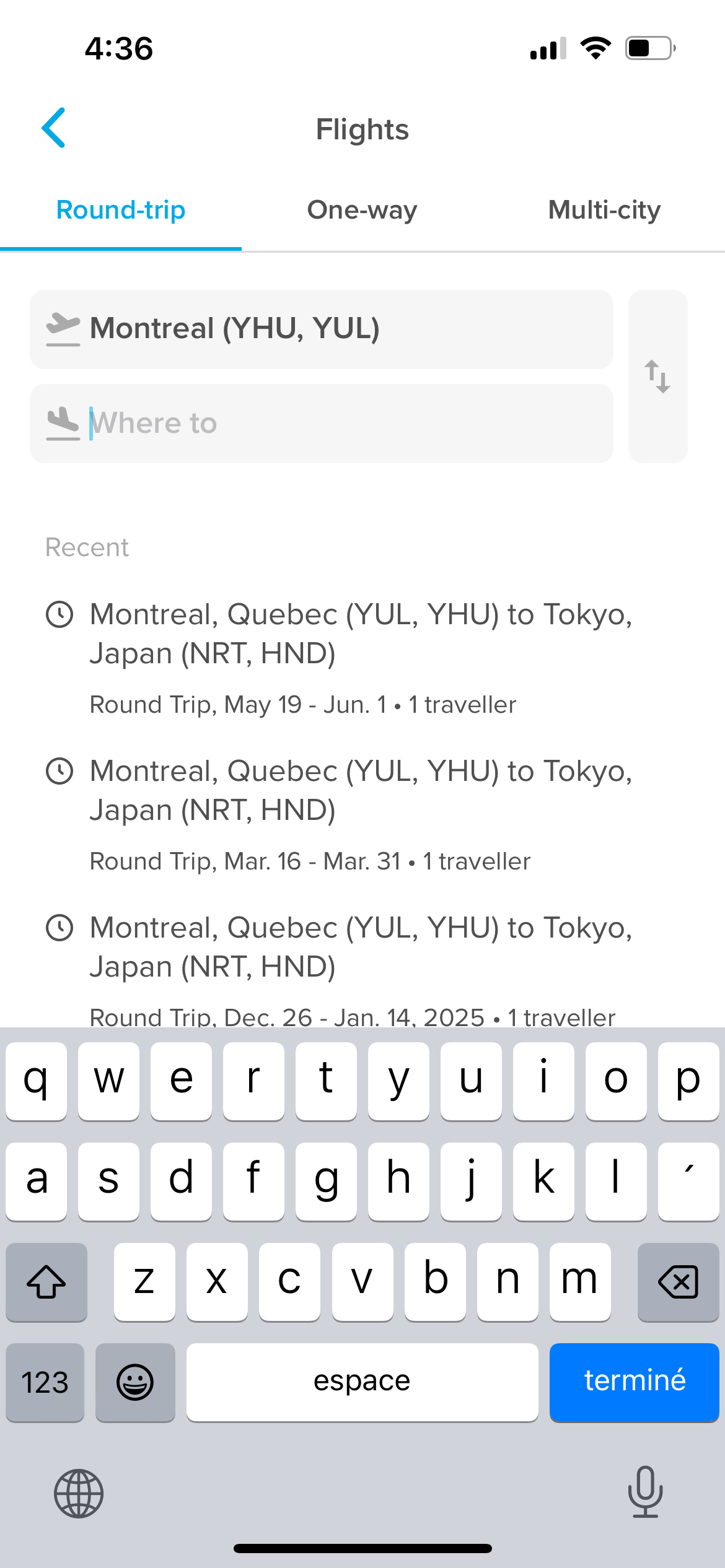This screenshot has height=1568, width=725.
Task: Tap the emoji key on keyboard
Action: pyautogui.click(x=135, y=1382)
